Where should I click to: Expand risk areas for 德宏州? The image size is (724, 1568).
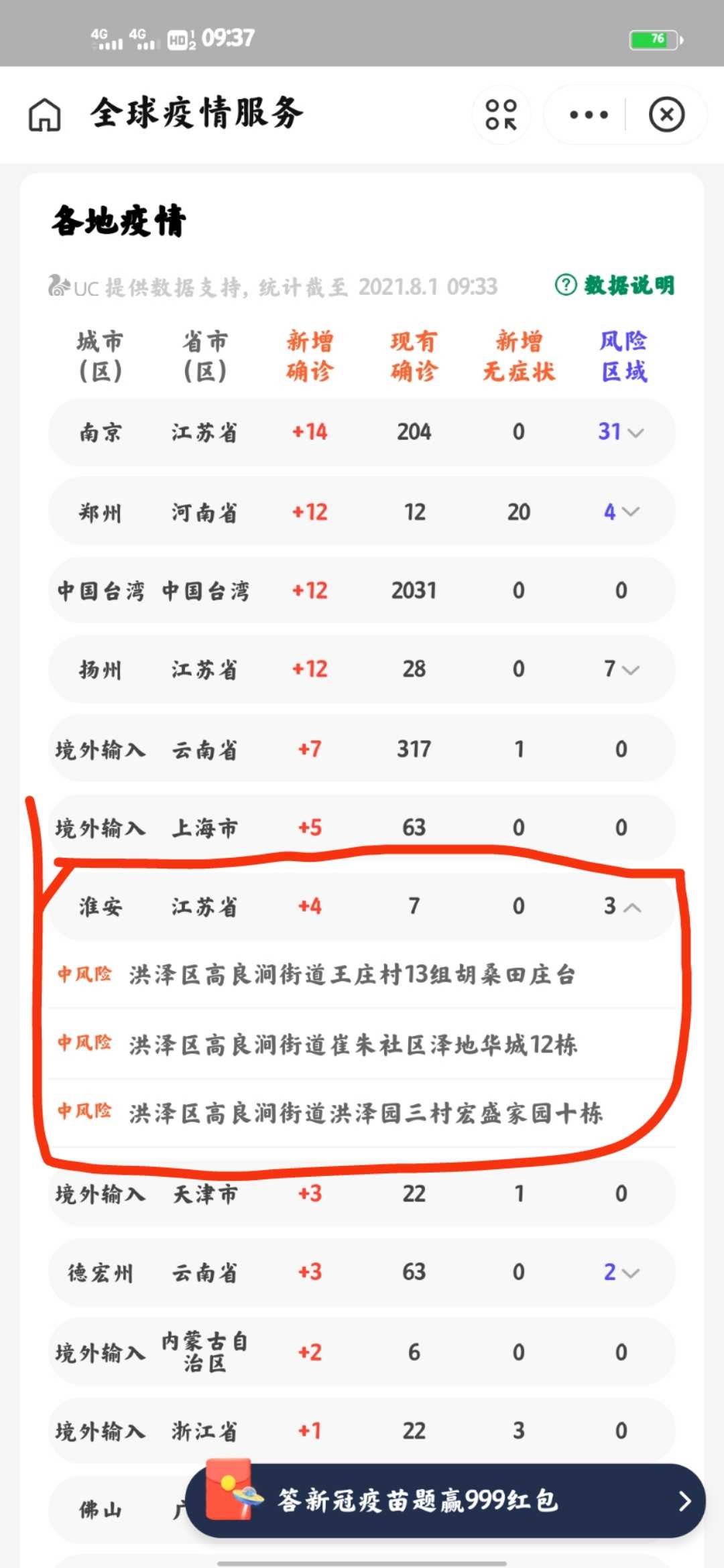tap(621, 1272)
